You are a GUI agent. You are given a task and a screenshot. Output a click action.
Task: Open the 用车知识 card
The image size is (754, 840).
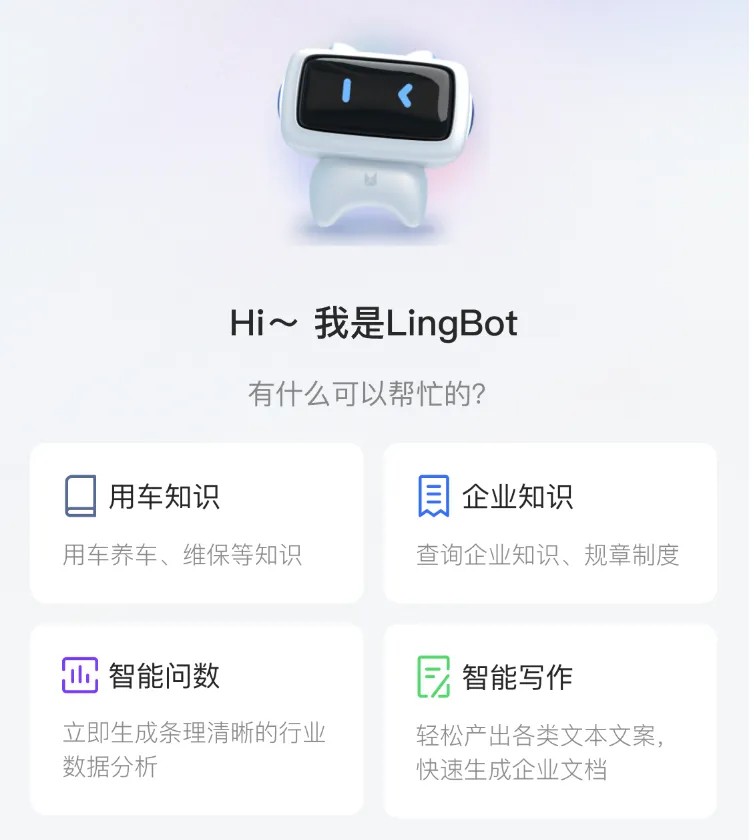[x=197, y=523]
